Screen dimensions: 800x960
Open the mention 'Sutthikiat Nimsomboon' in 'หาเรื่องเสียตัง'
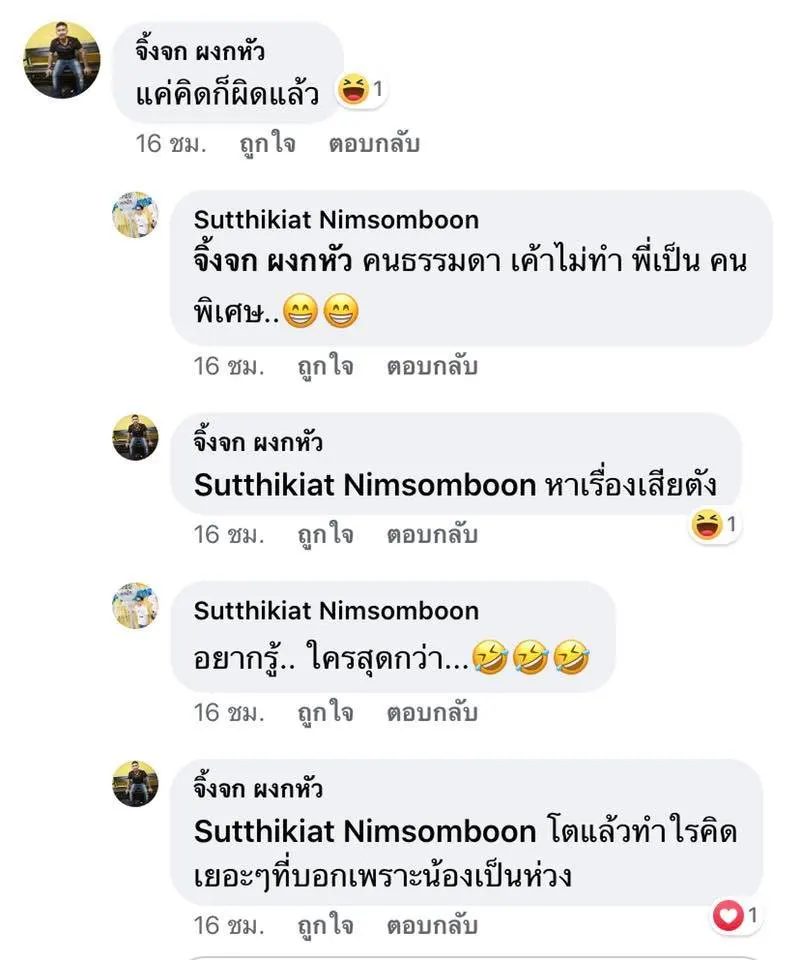coord(365,486)
